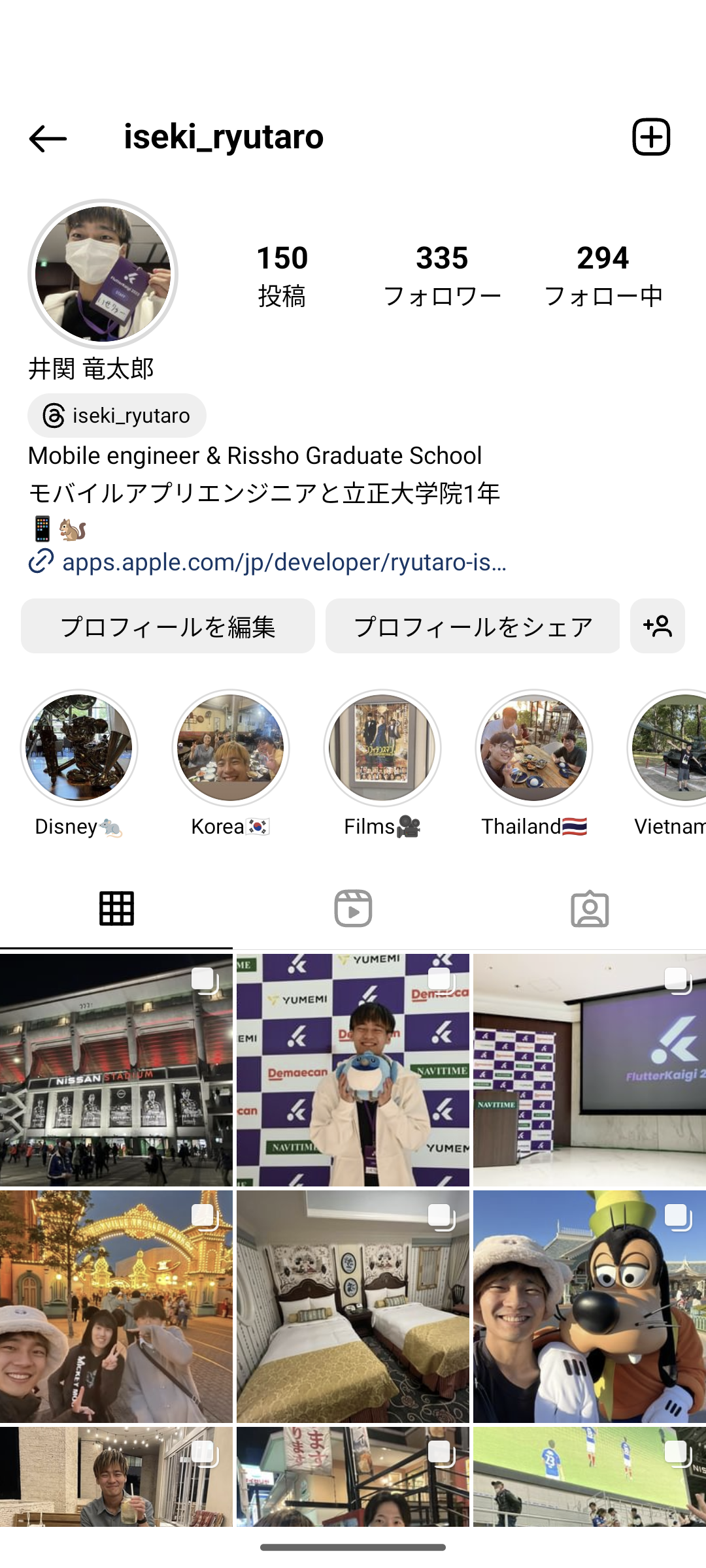
Task: Open the discover people icon button
Action: [x=658, y=627]
